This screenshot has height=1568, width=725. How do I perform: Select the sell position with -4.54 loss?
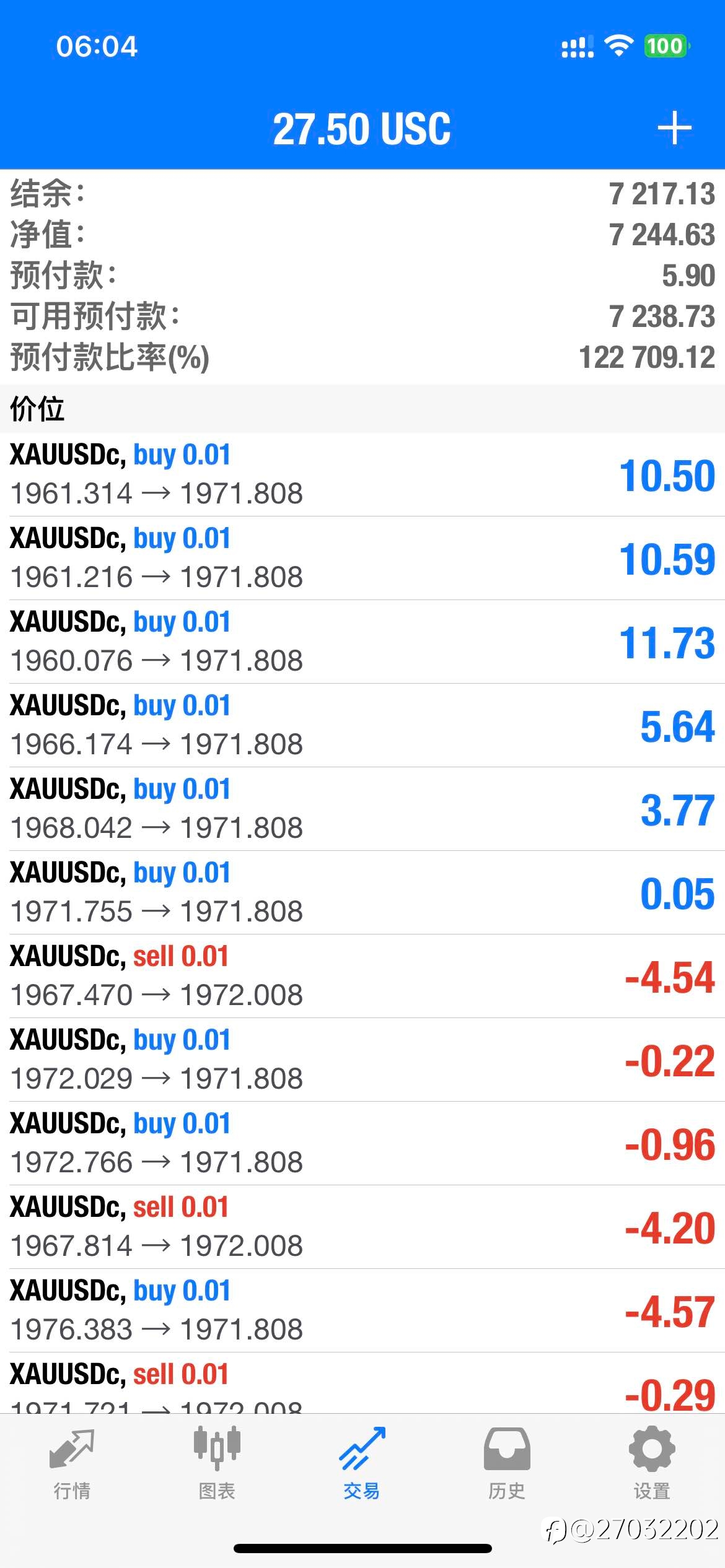point(362,976)
